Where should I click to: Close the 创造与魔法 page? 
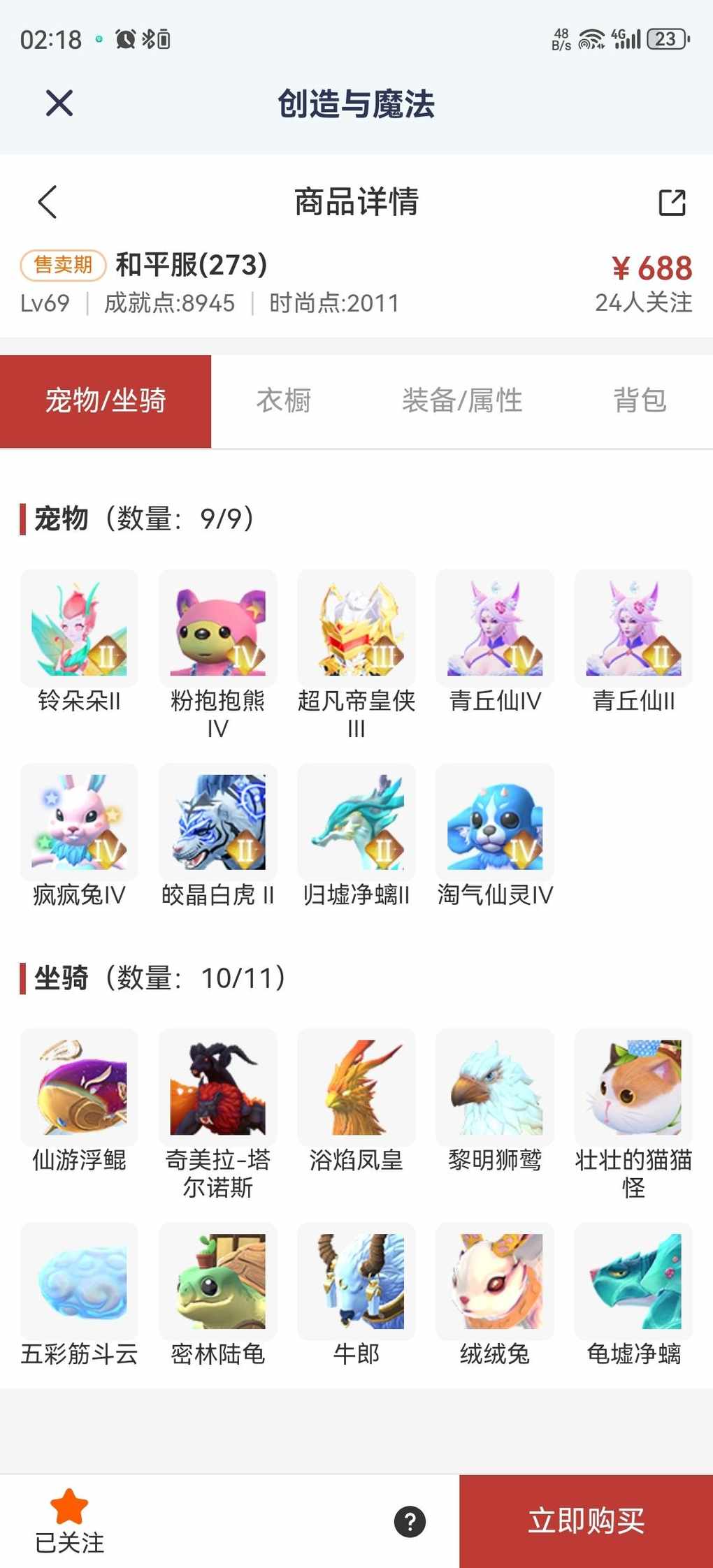[x=59, y=103]
